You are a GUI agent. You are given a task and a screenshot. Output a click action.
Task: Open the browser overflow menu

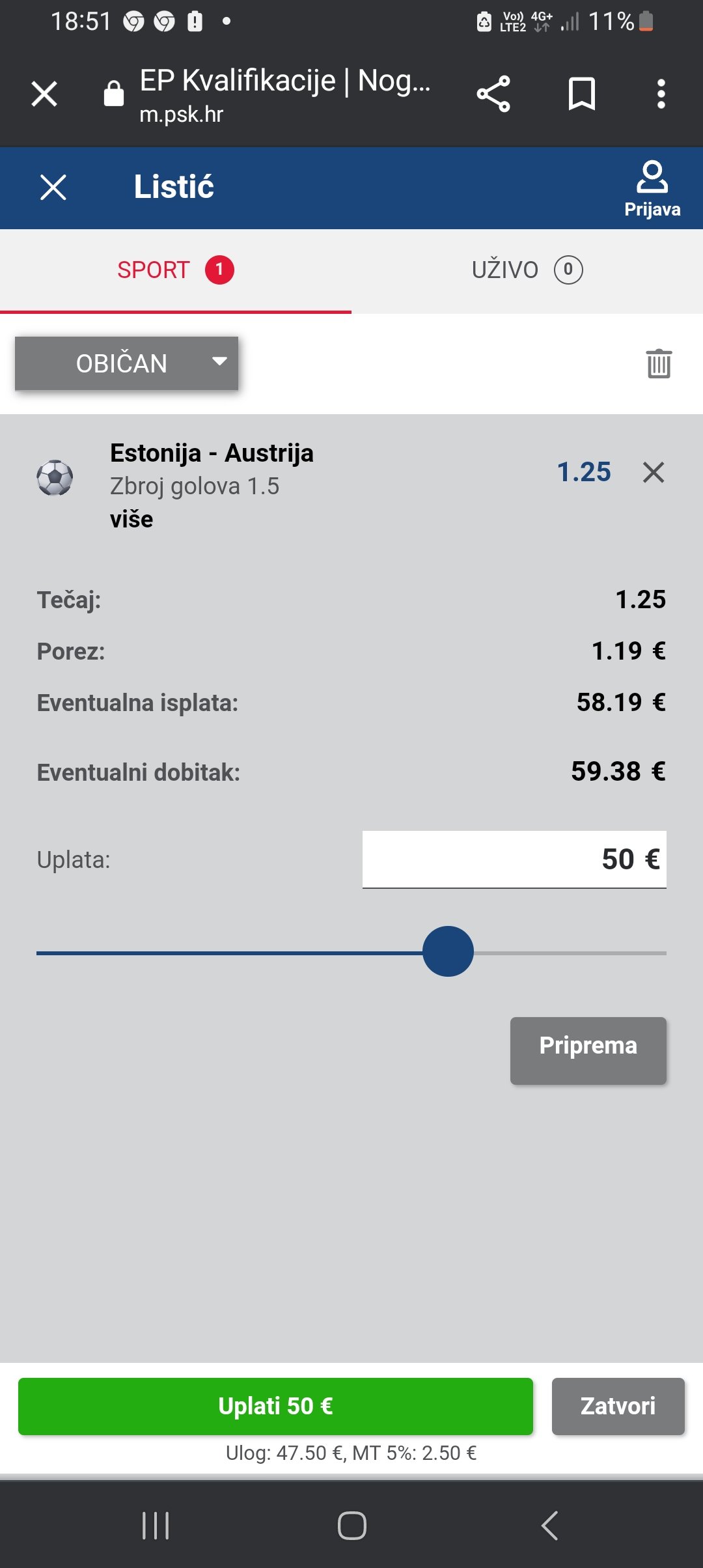[661, 94]
